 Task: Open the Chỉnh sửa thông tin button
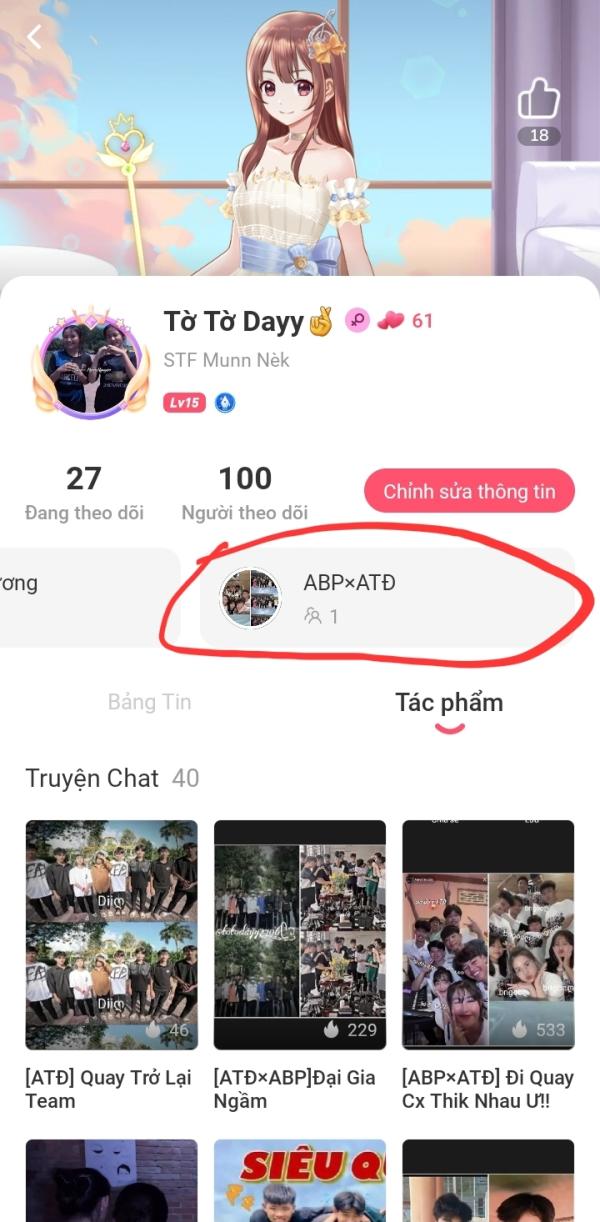click(x=469, y=491)
